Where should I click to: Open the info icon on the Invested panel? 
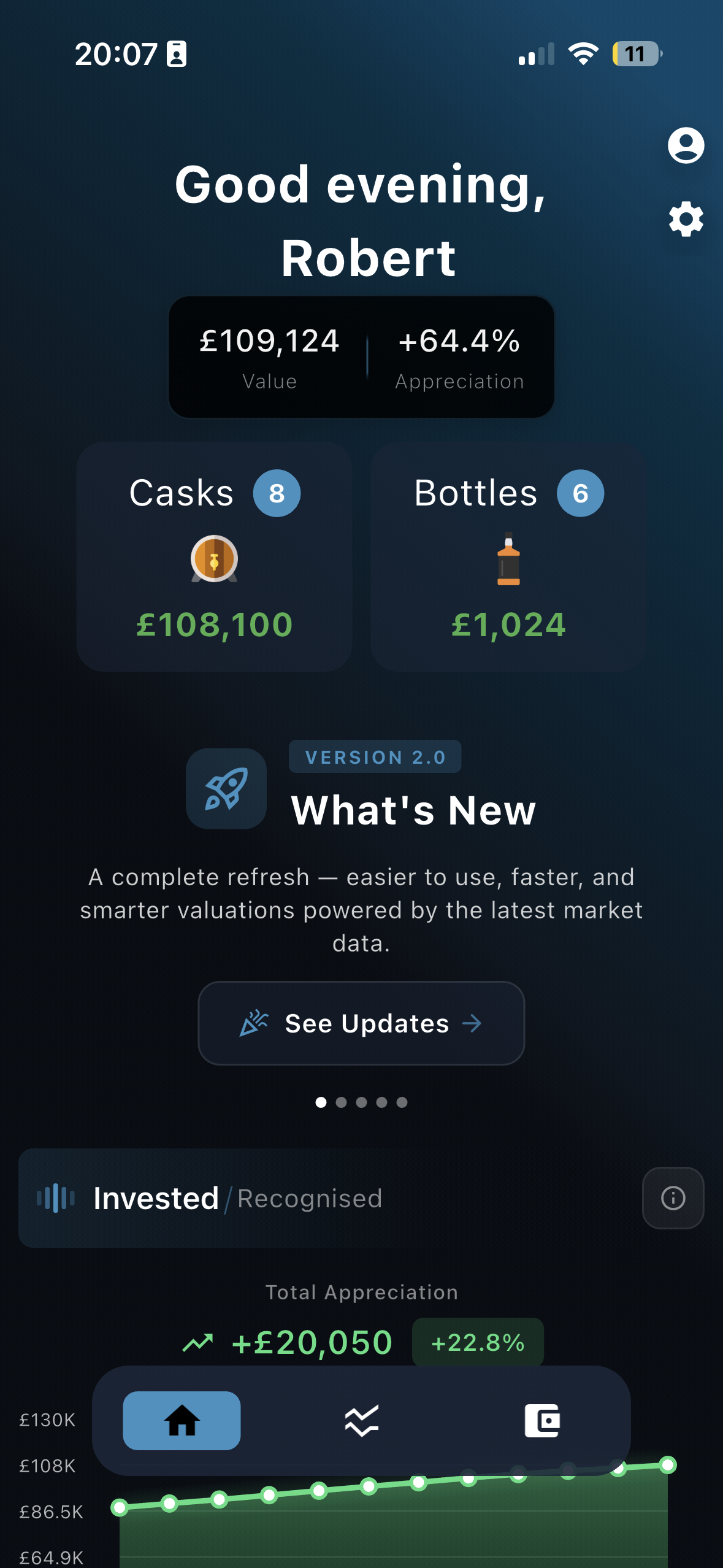point(672,1197)
